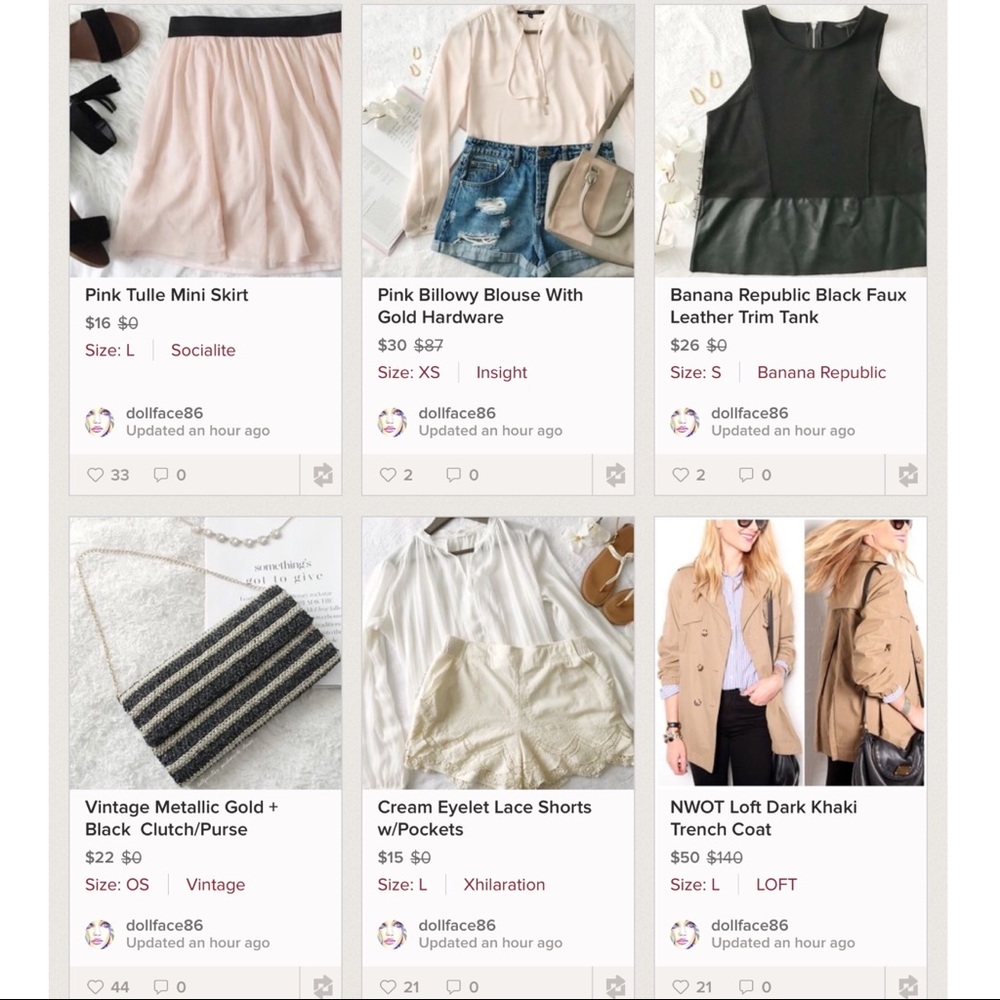Like the Pink Billowy Blouse listing
Viewport: 1000px width, 1000px height.
[x=388, y=475]
